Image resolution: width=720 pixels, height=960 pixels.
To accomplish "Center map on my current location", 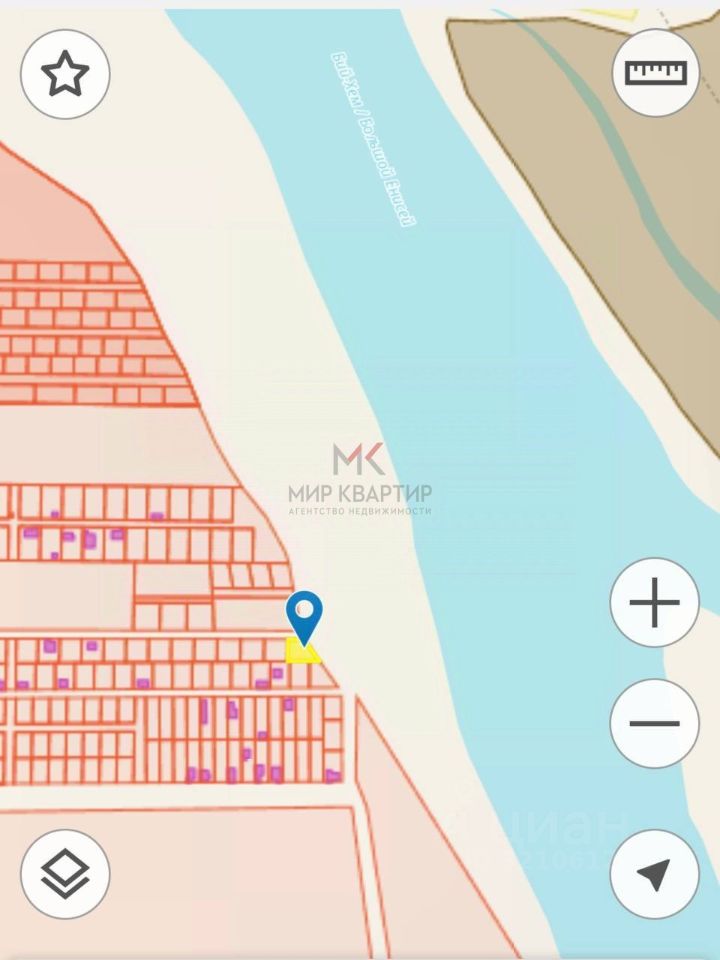I will point(655,874).
